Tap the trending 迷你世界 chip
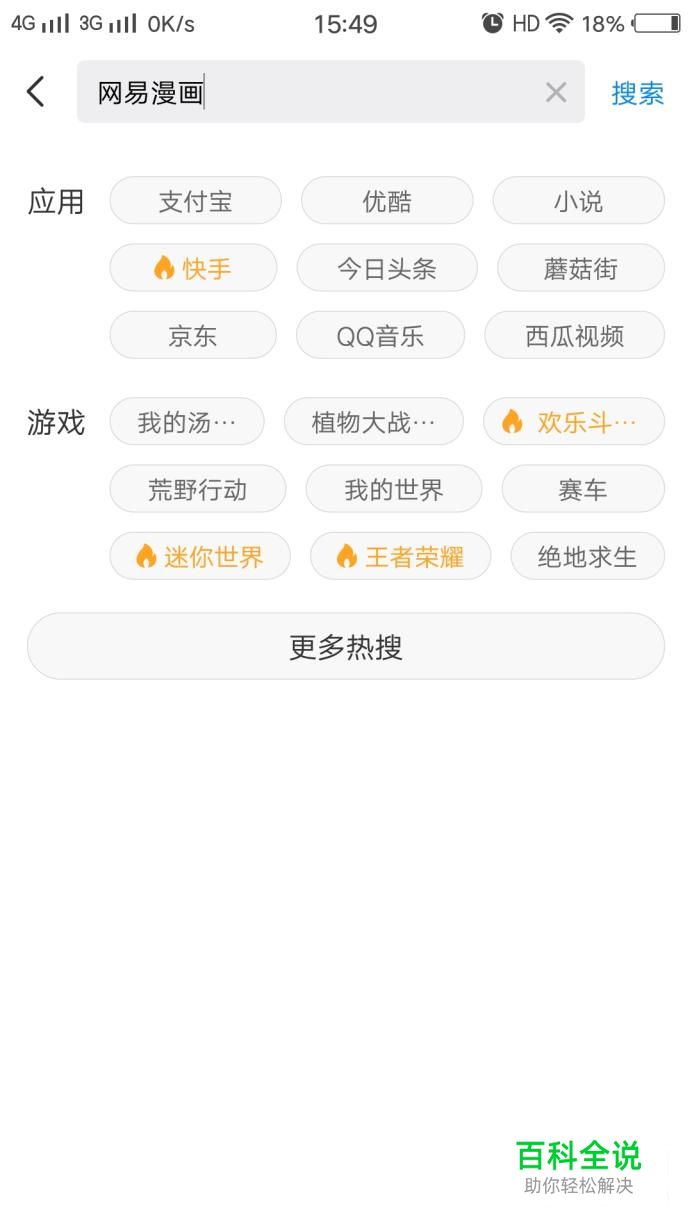Viewport: 692px width, 1230px height. pyautogui.click(x=200, y=556)
